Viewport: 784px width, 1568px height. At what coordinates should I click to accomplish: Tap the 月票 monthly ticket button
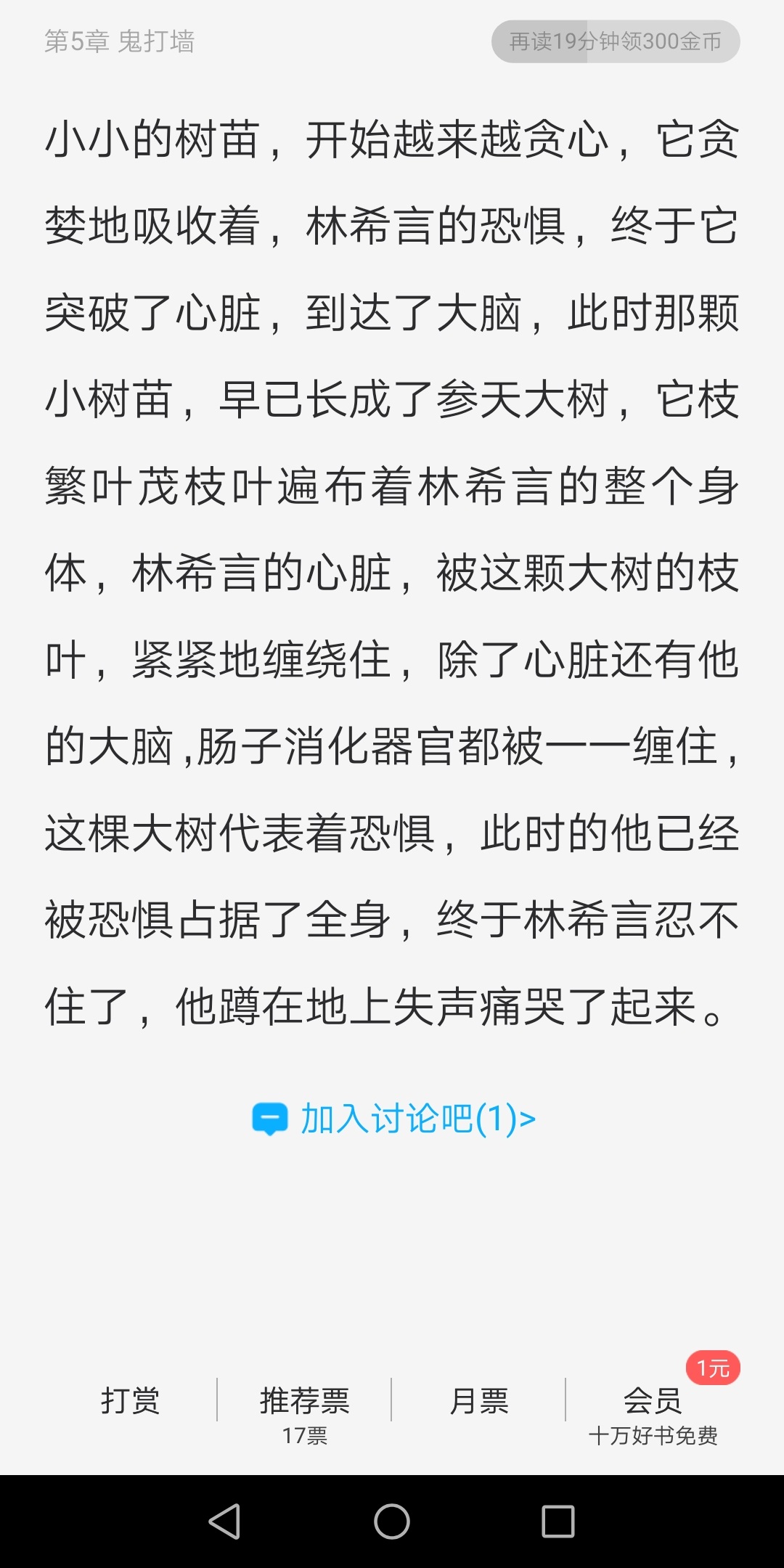point(479,1400)
